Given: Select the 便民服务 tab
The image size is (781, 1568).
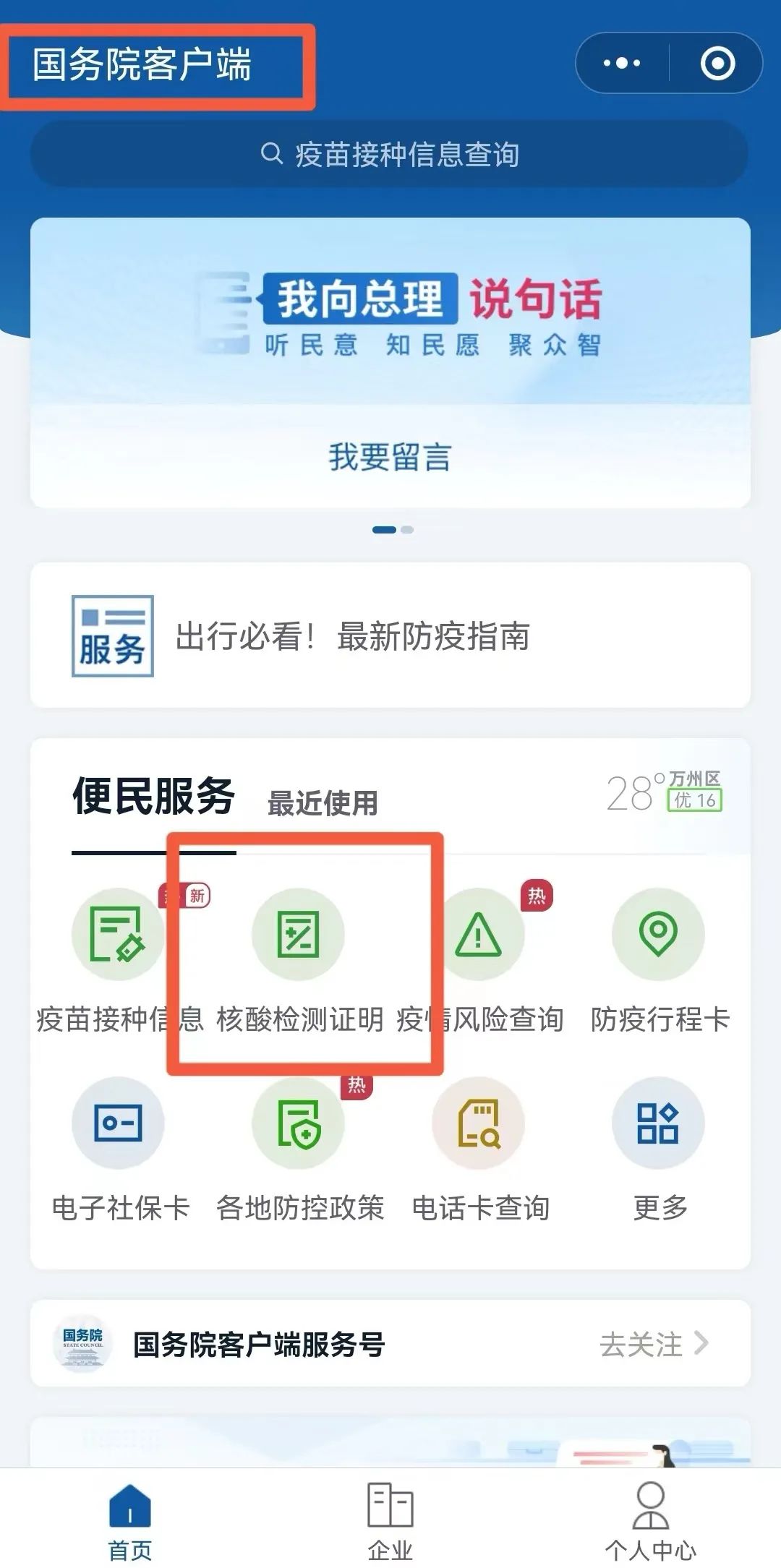Looking at the screenshot, I should tap(153, 797).
